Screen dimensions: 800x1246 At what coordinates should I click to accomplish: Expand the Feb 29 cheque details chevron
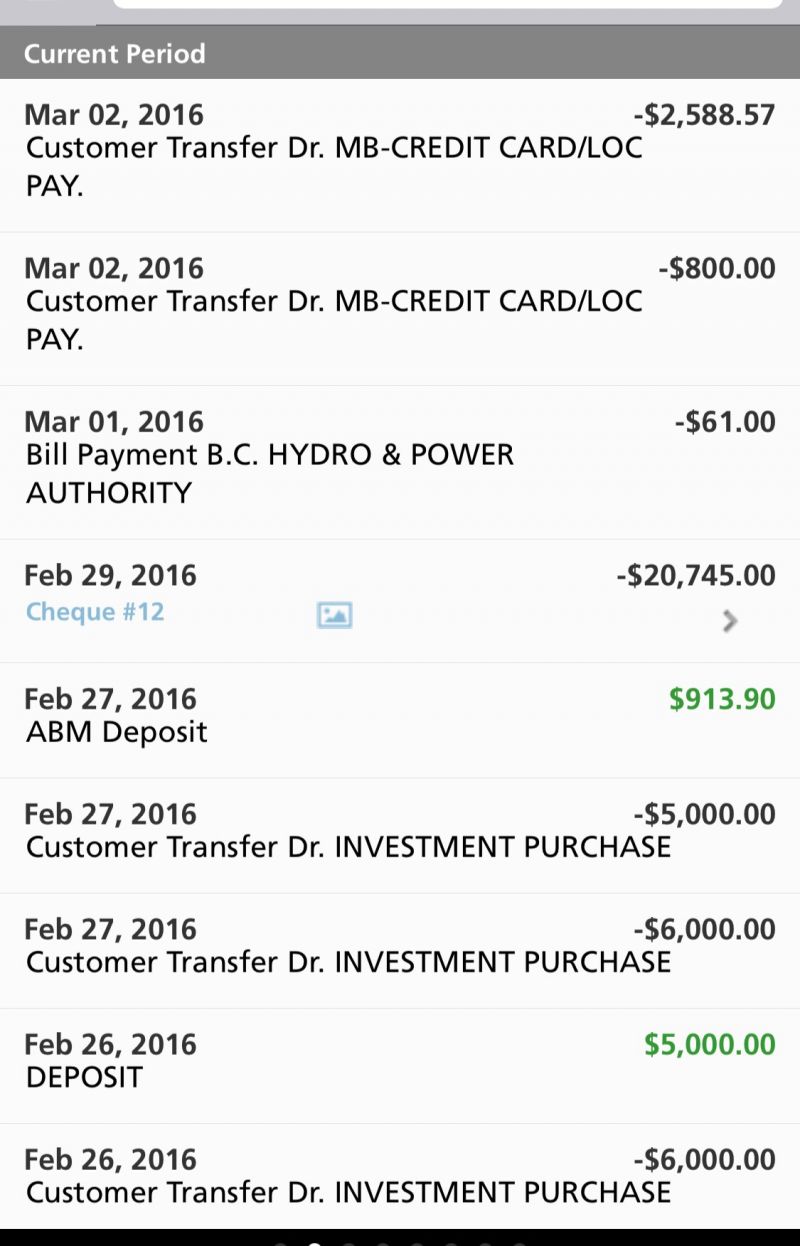pos(730,621)
